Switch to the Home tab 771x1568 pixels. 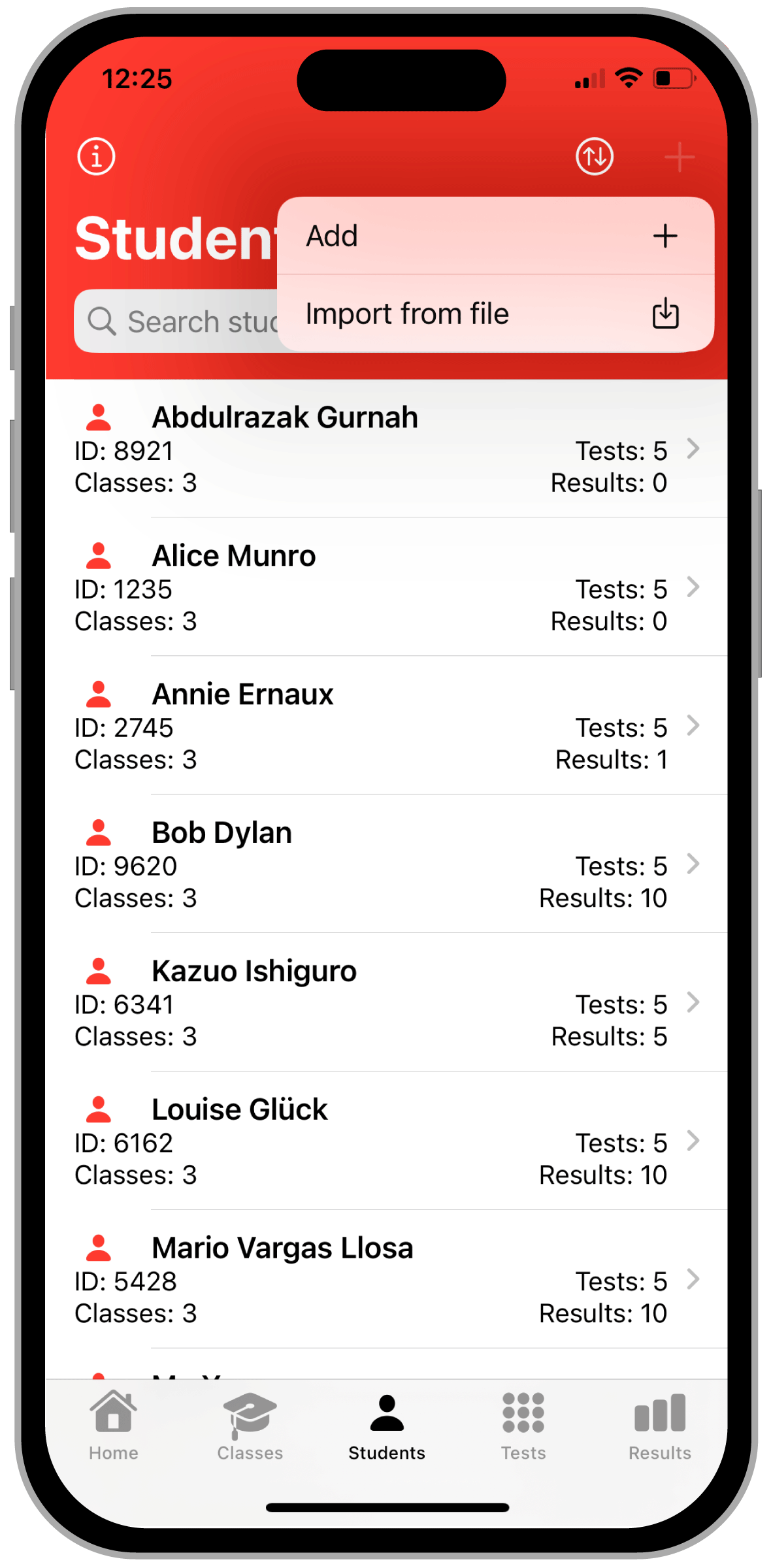click(x=114, y=1426)
